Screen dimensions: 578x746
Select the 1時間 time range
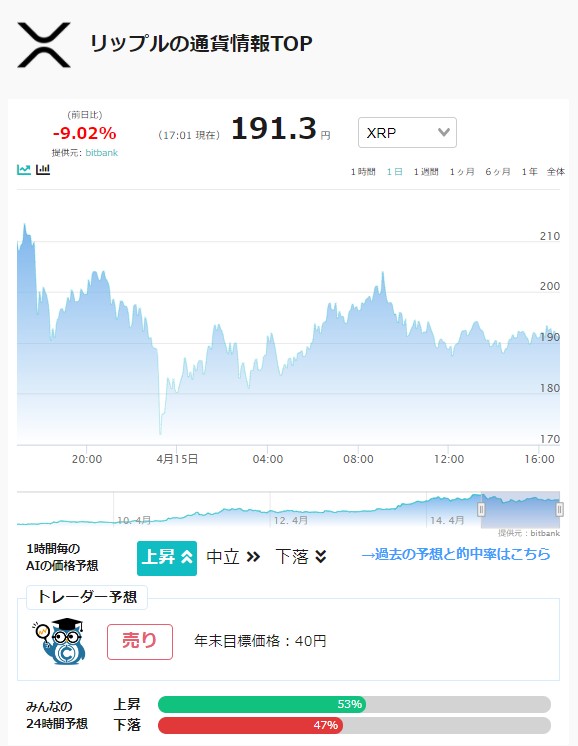363,172
